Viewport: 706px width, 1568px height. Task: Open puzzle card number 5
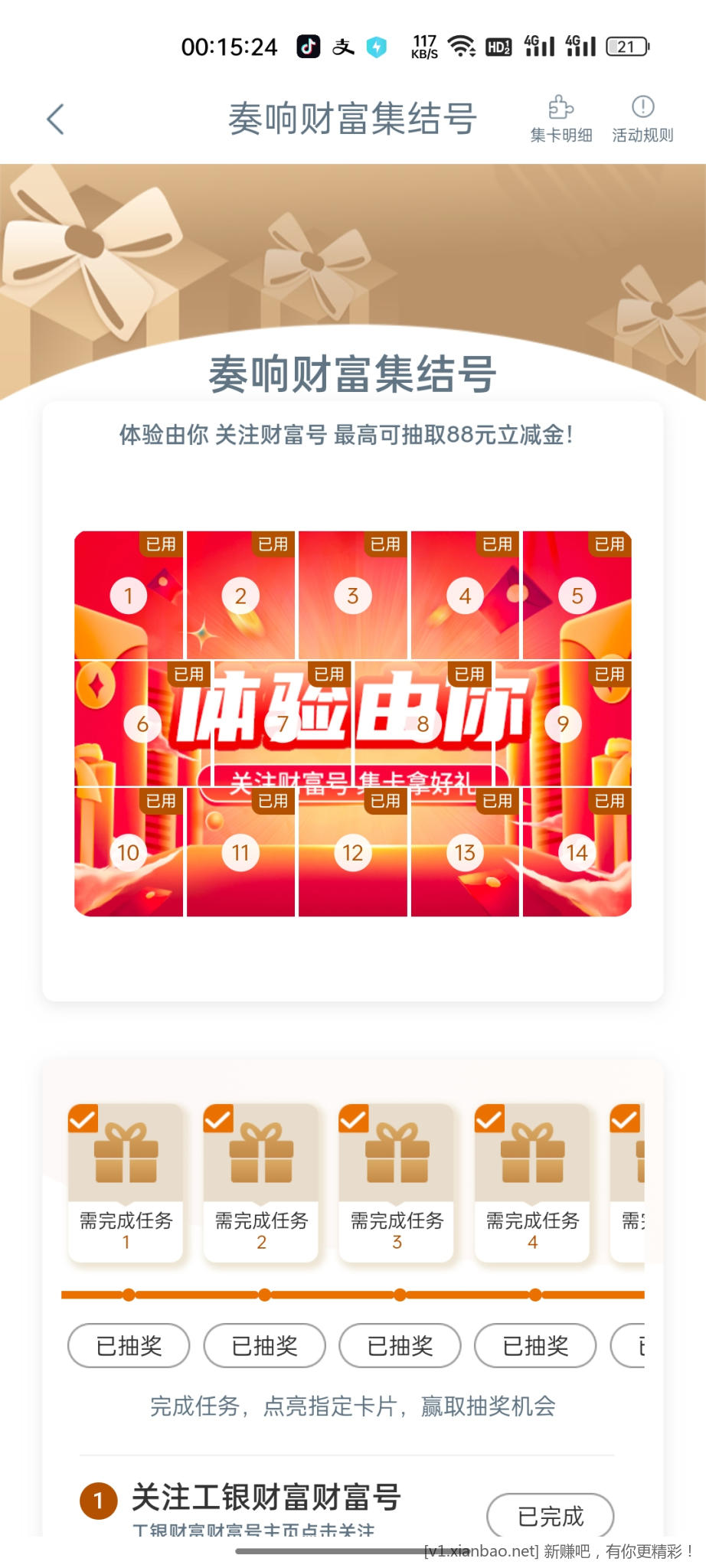tap(577, 596)
